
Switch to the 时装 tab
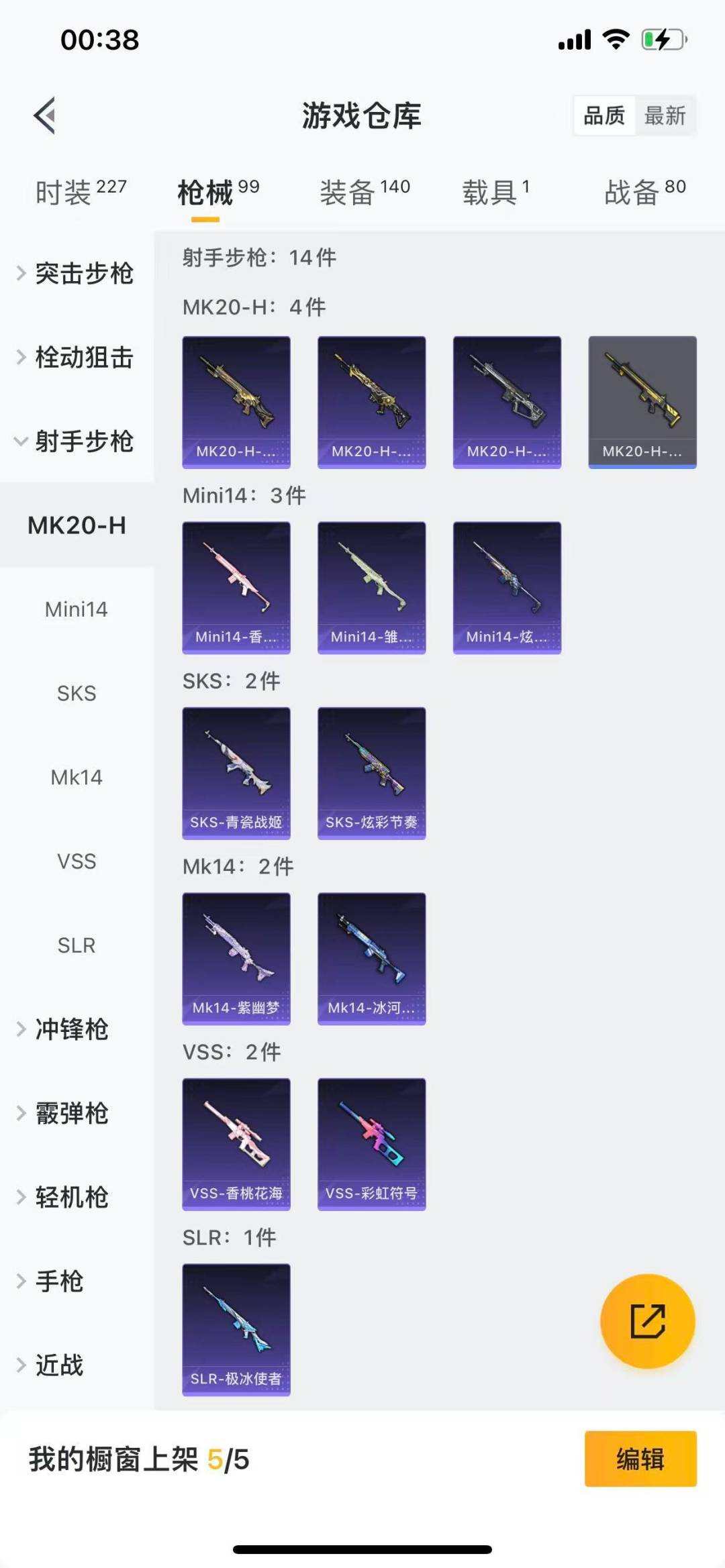[x=81, y=193]
